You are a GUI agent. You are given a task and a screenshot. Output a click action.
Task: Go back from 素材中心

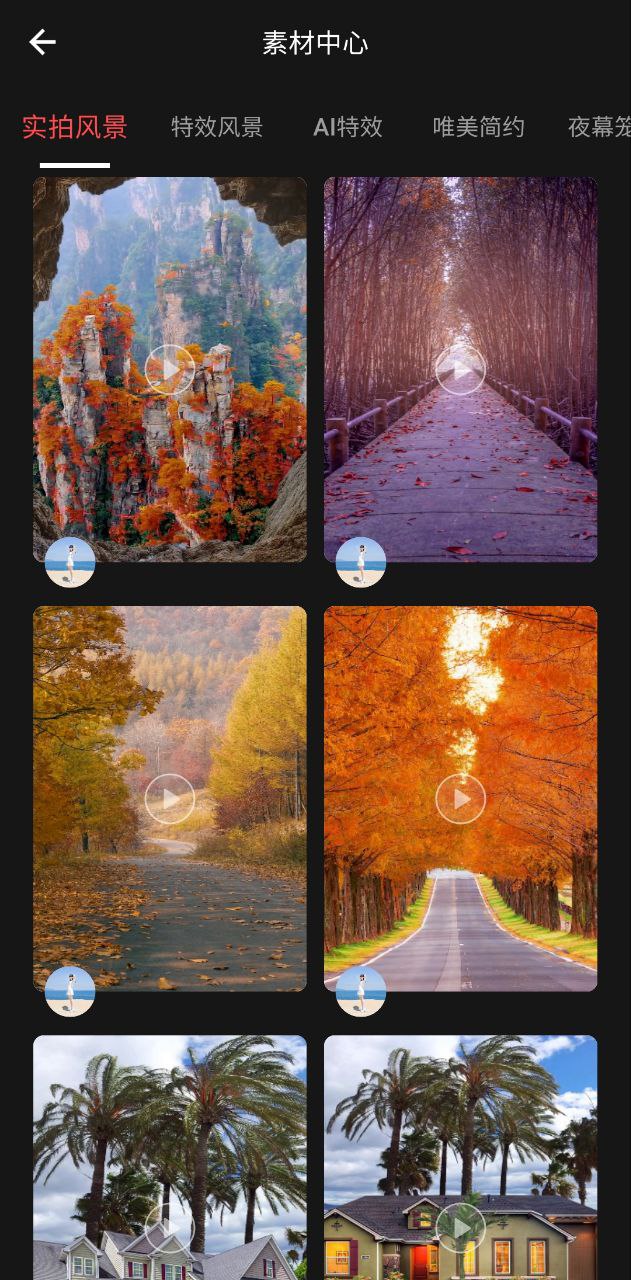pos(42,42)
